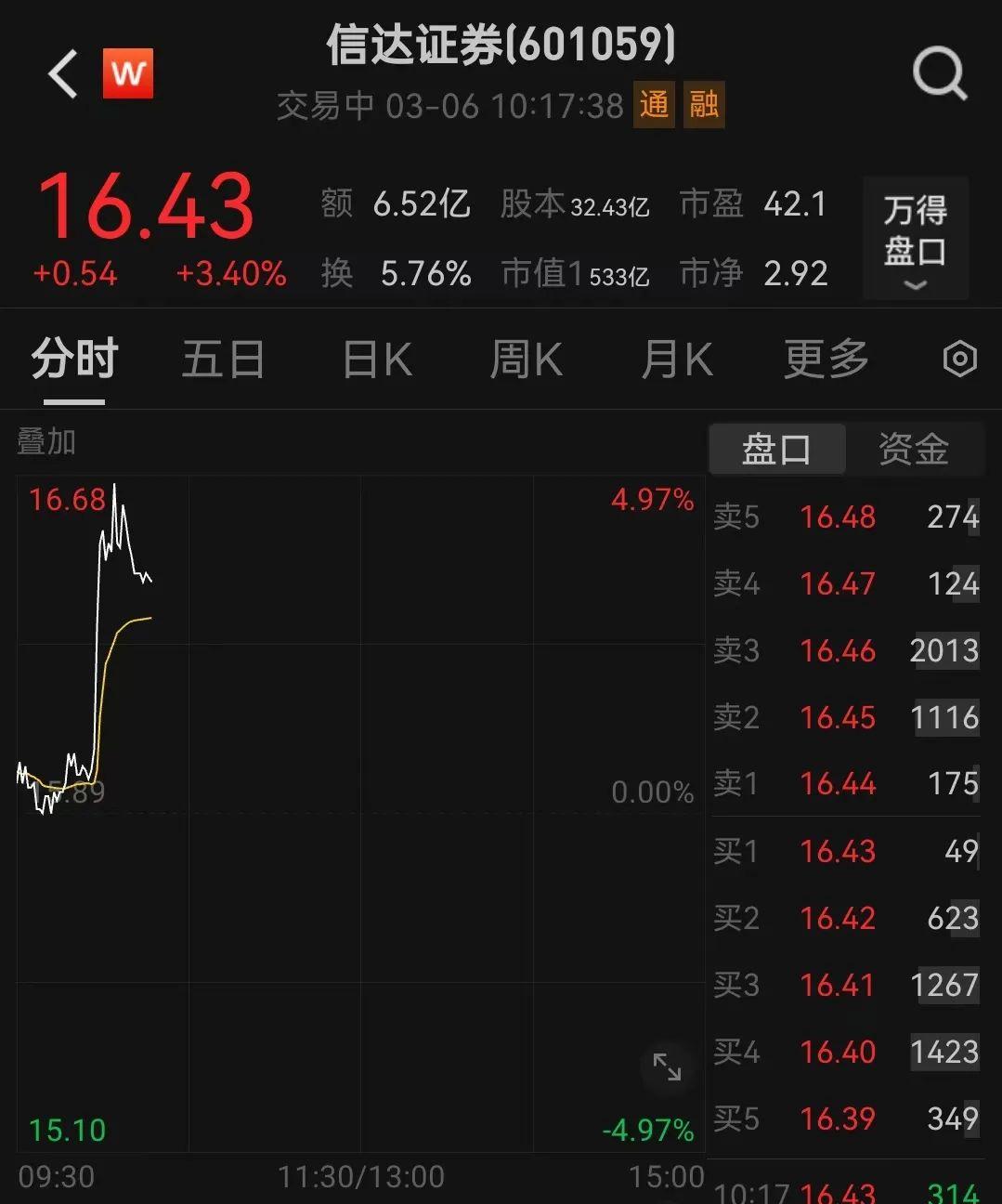Expand the chart to full screen
1002x1204 pixels.
coord(667,1067)
